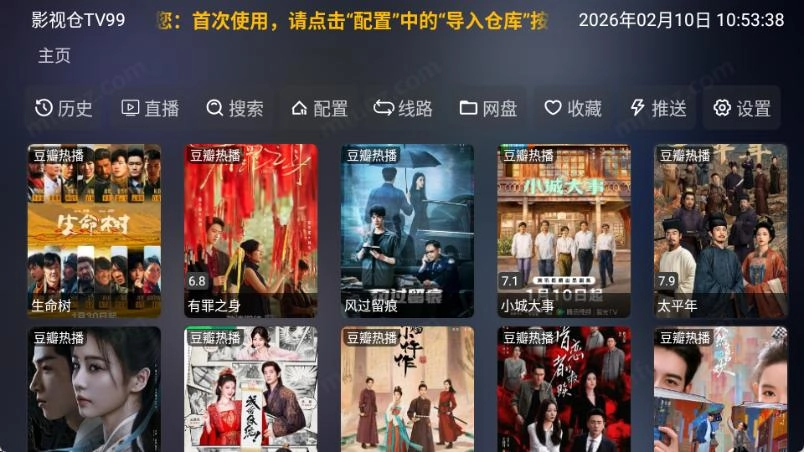Open the 生命树 show poster
The image size is (804, 452).
(94, 231)
